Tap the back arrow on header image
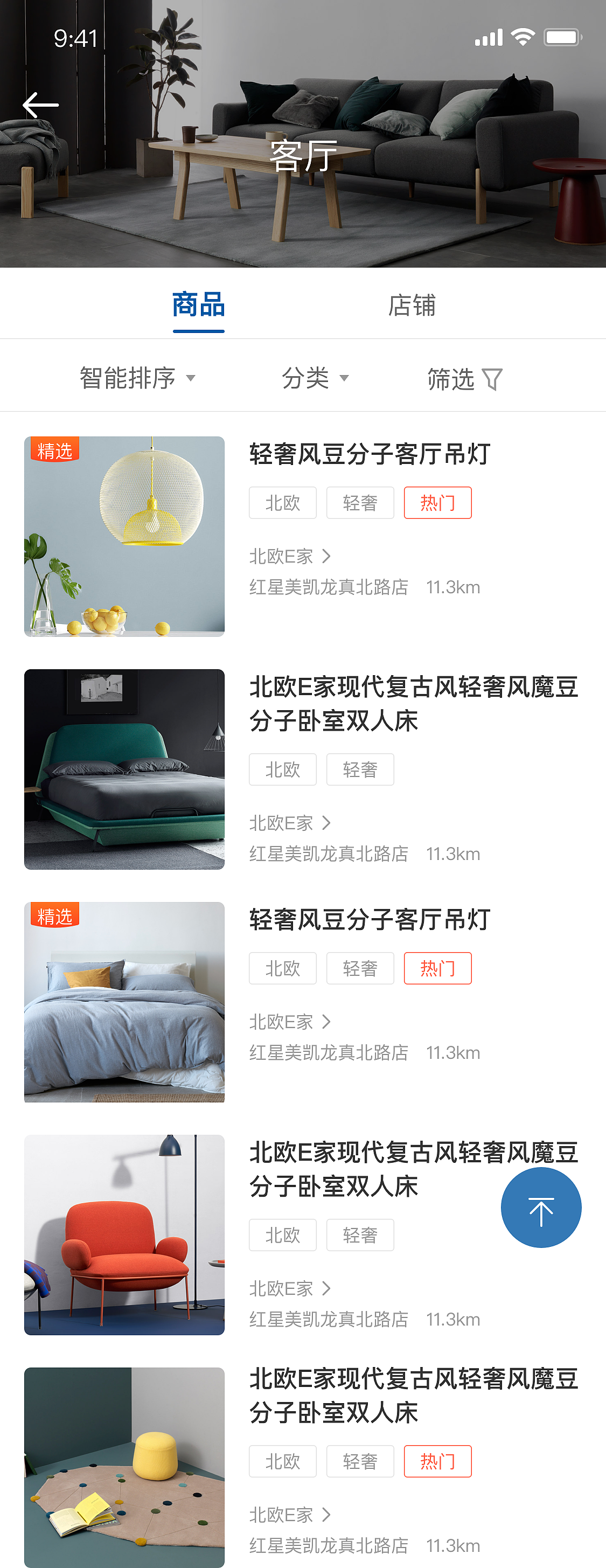This screenshot has width=606, height=1568. 40,105
